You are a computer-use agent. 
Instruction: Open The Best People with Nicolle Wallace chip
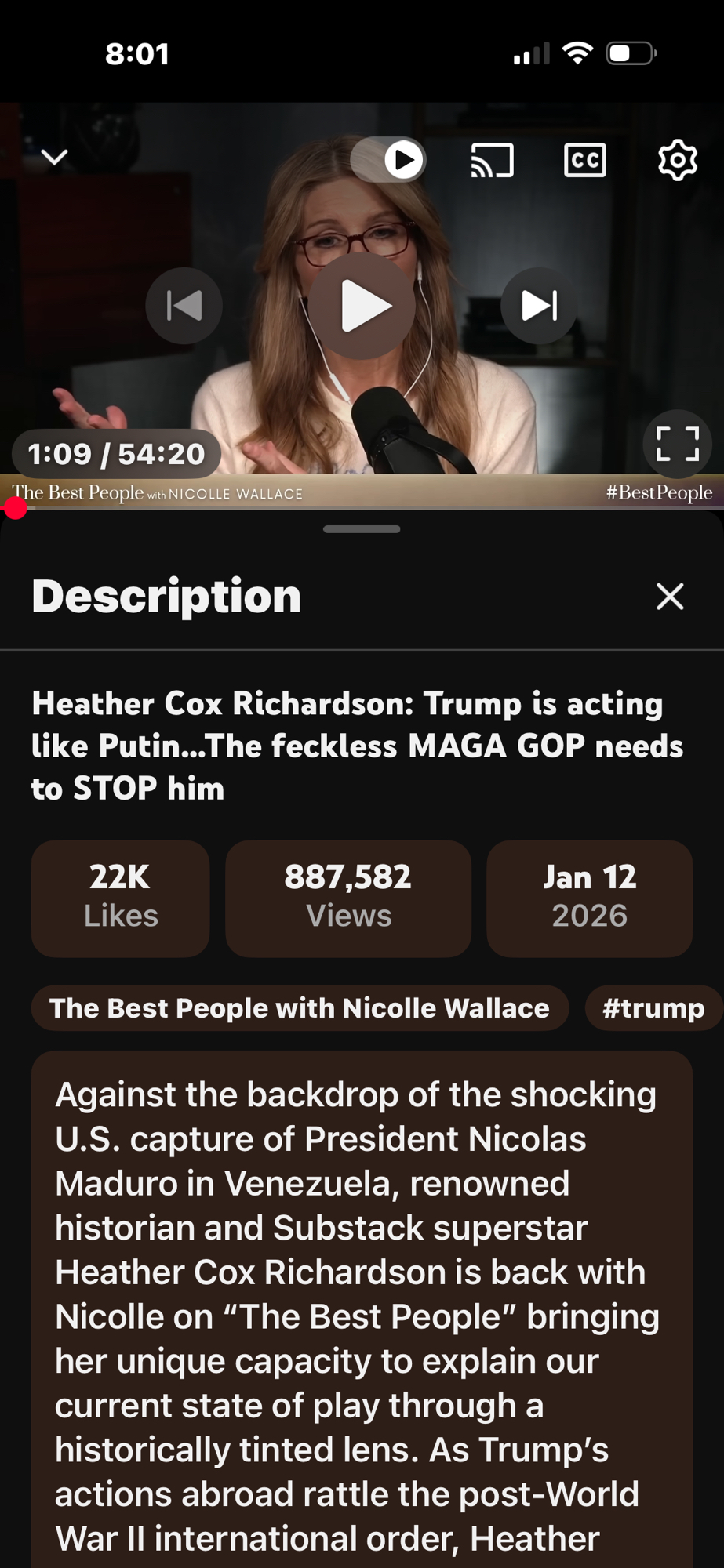[300, 1008]
